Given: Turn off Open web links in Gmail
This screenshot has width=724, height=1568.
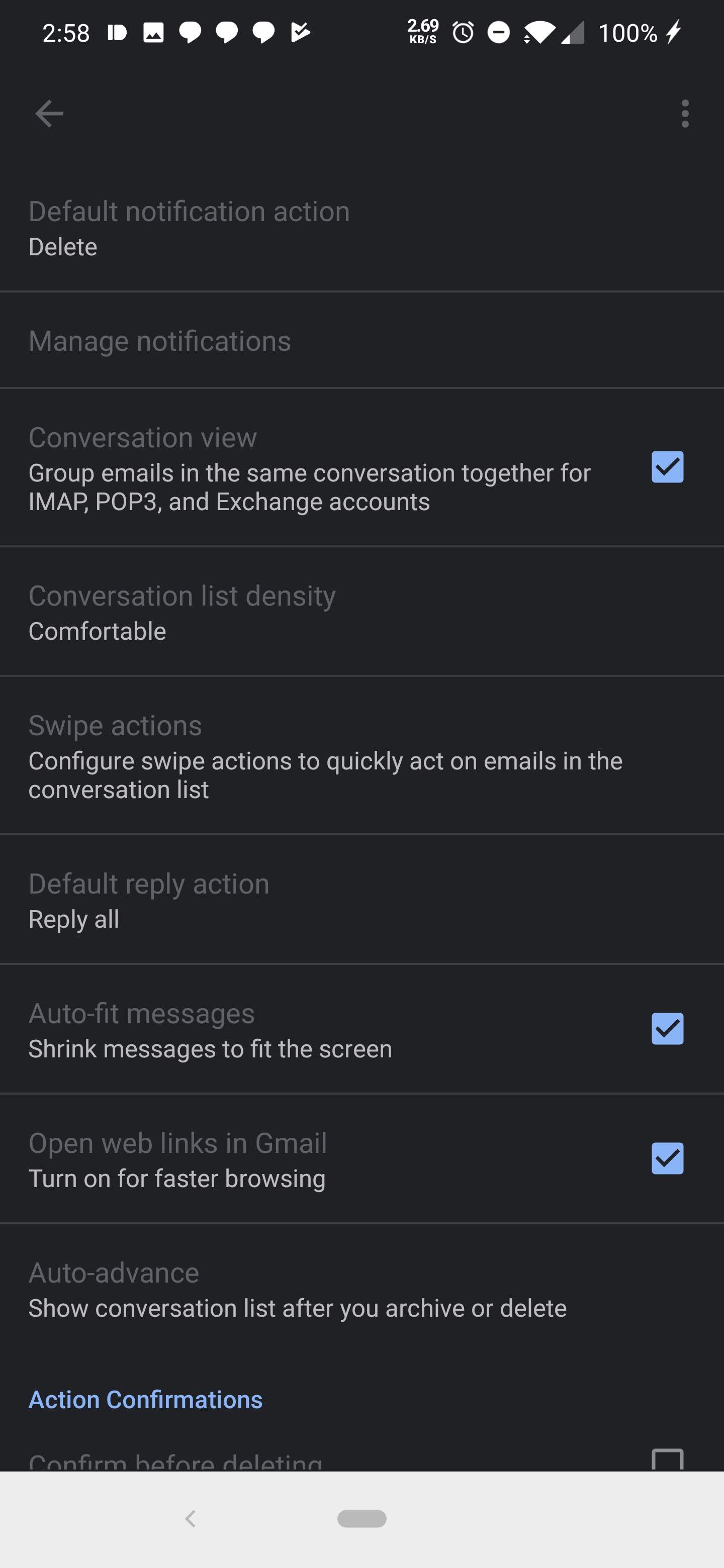Looking at the screenshot, I should pos(667,1159).
